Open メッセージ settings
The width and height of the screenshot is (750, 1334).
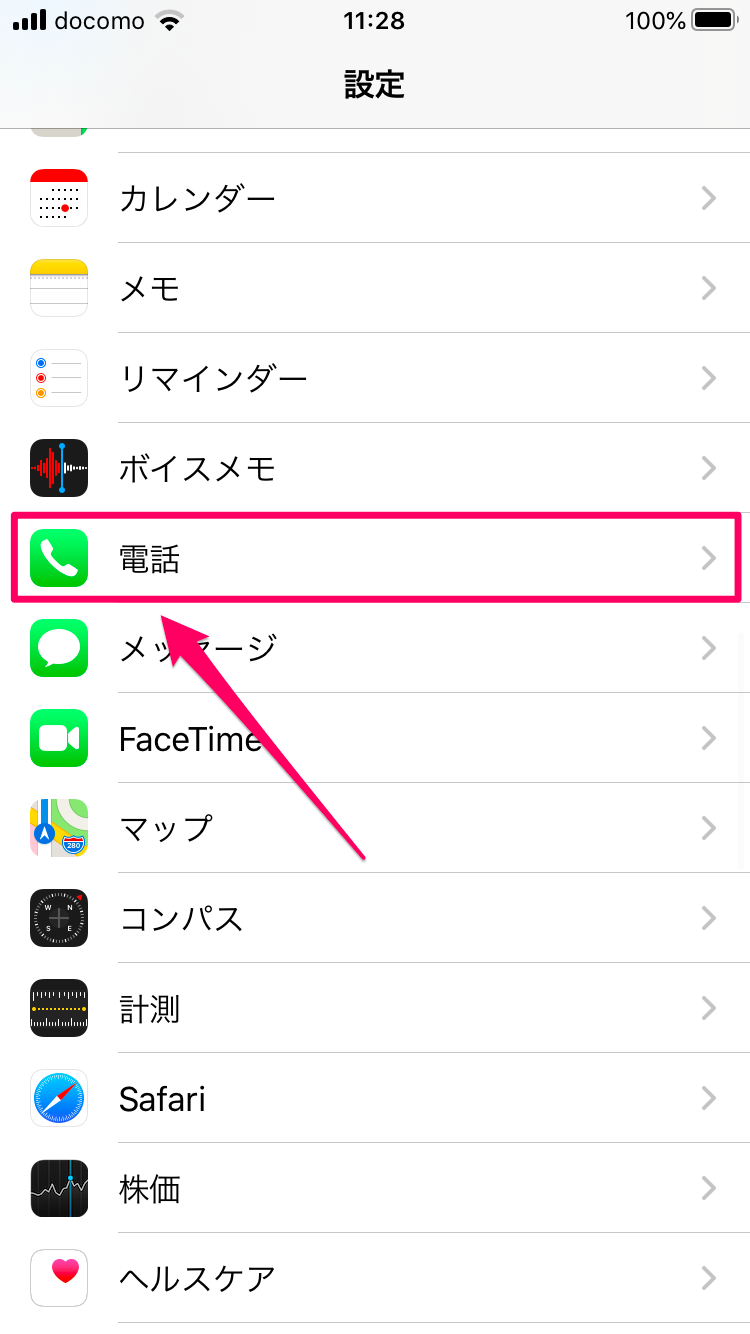[375, 648]
